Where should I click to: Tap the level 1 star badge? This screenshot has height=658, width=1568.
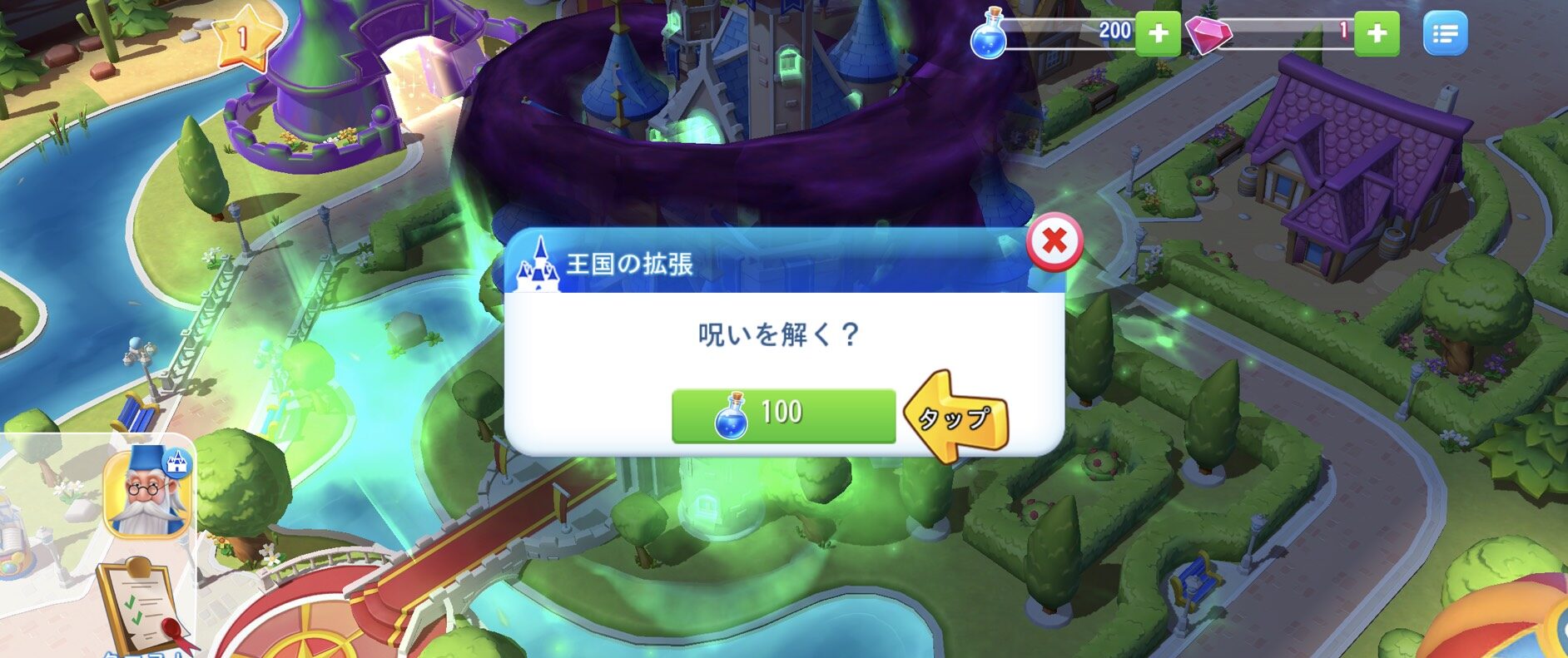[x=243, y=37]
